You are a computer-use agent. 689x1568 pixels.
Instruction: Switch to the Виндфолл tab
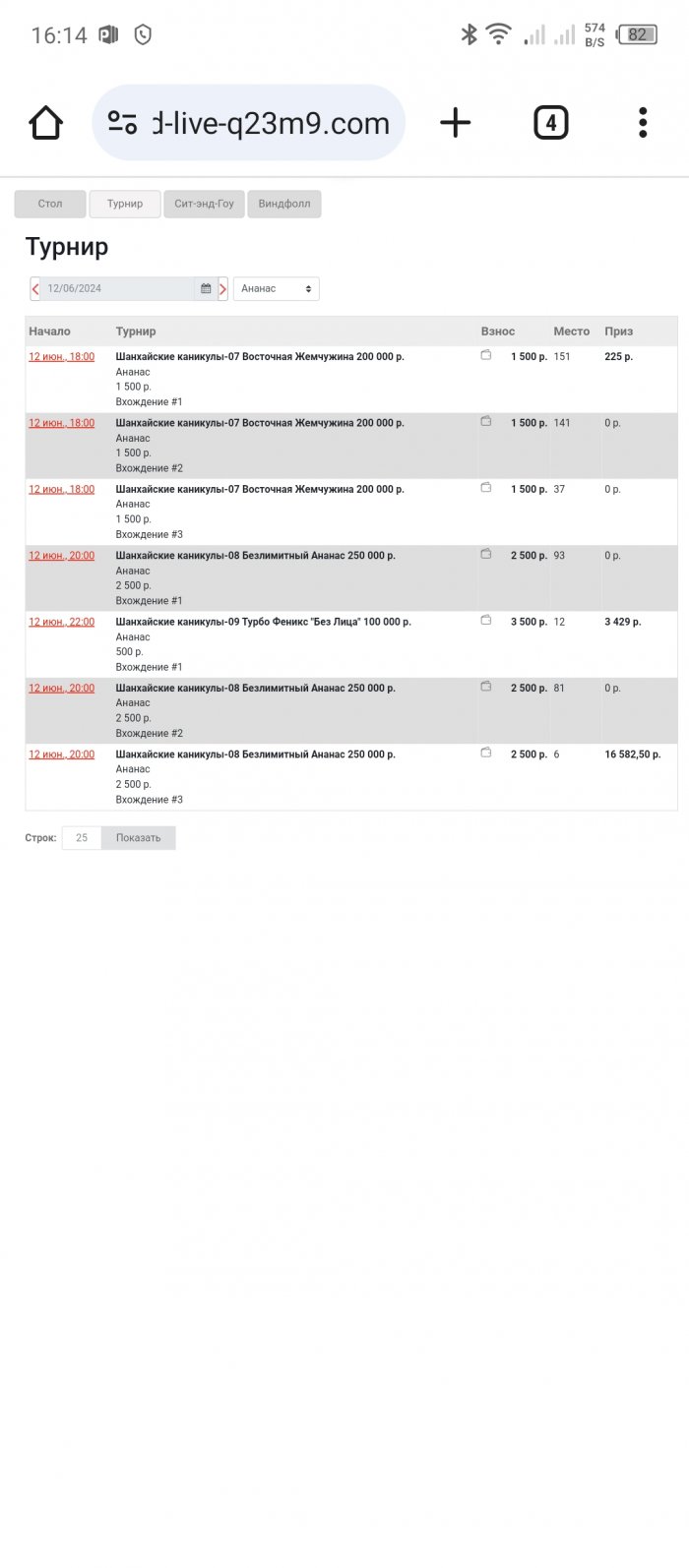click(283, 204)
